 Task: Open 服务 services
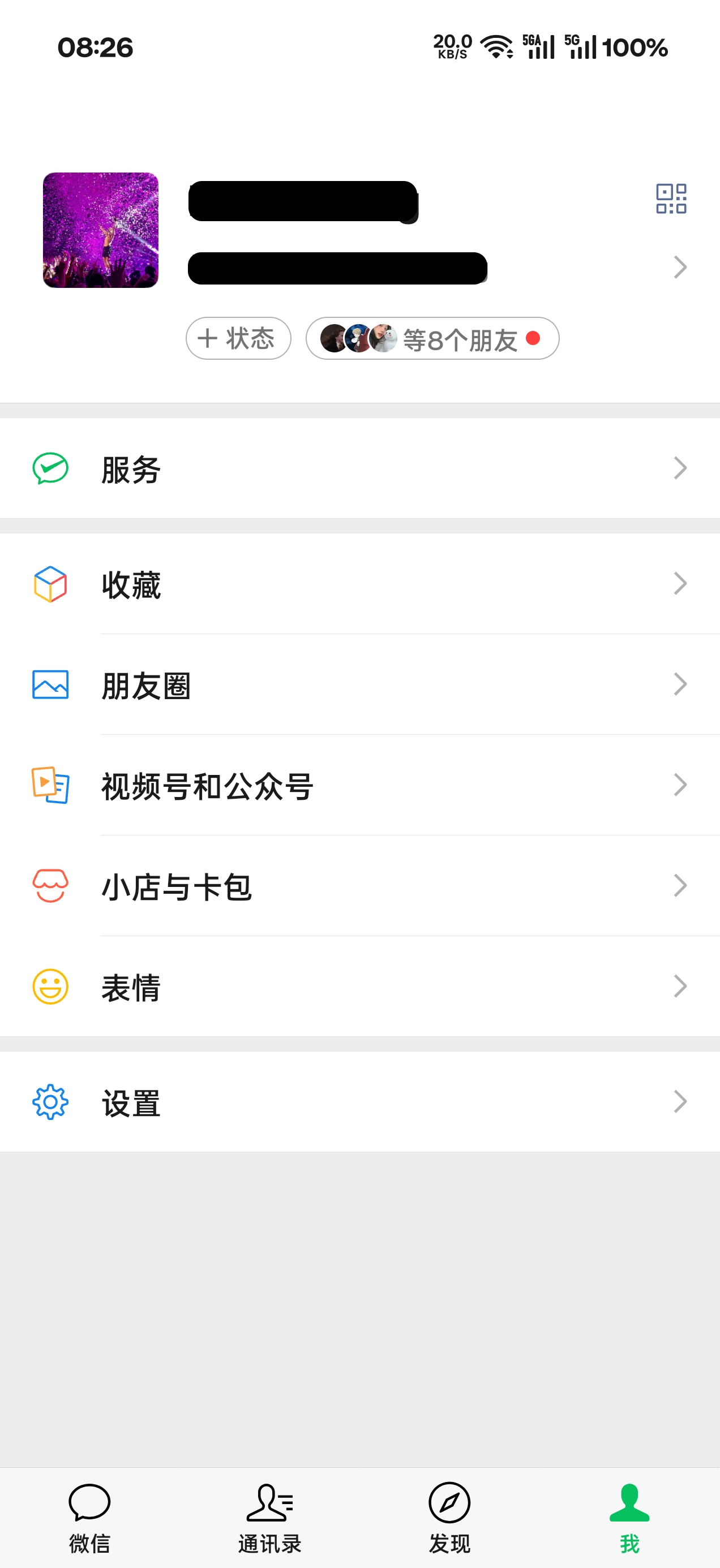tap(359, 469)
